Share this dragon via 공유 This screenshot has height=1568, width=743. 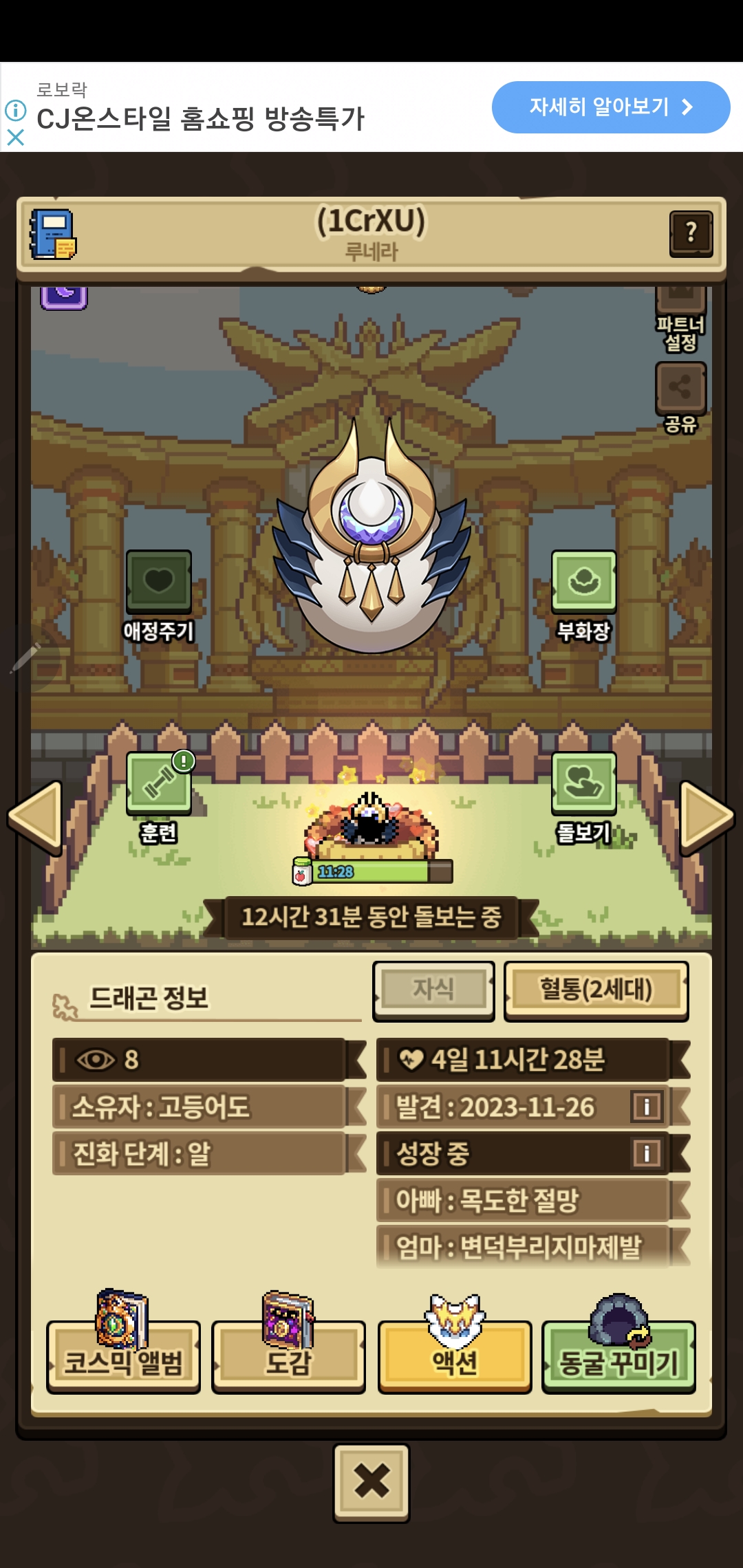(x=680, y=398)
